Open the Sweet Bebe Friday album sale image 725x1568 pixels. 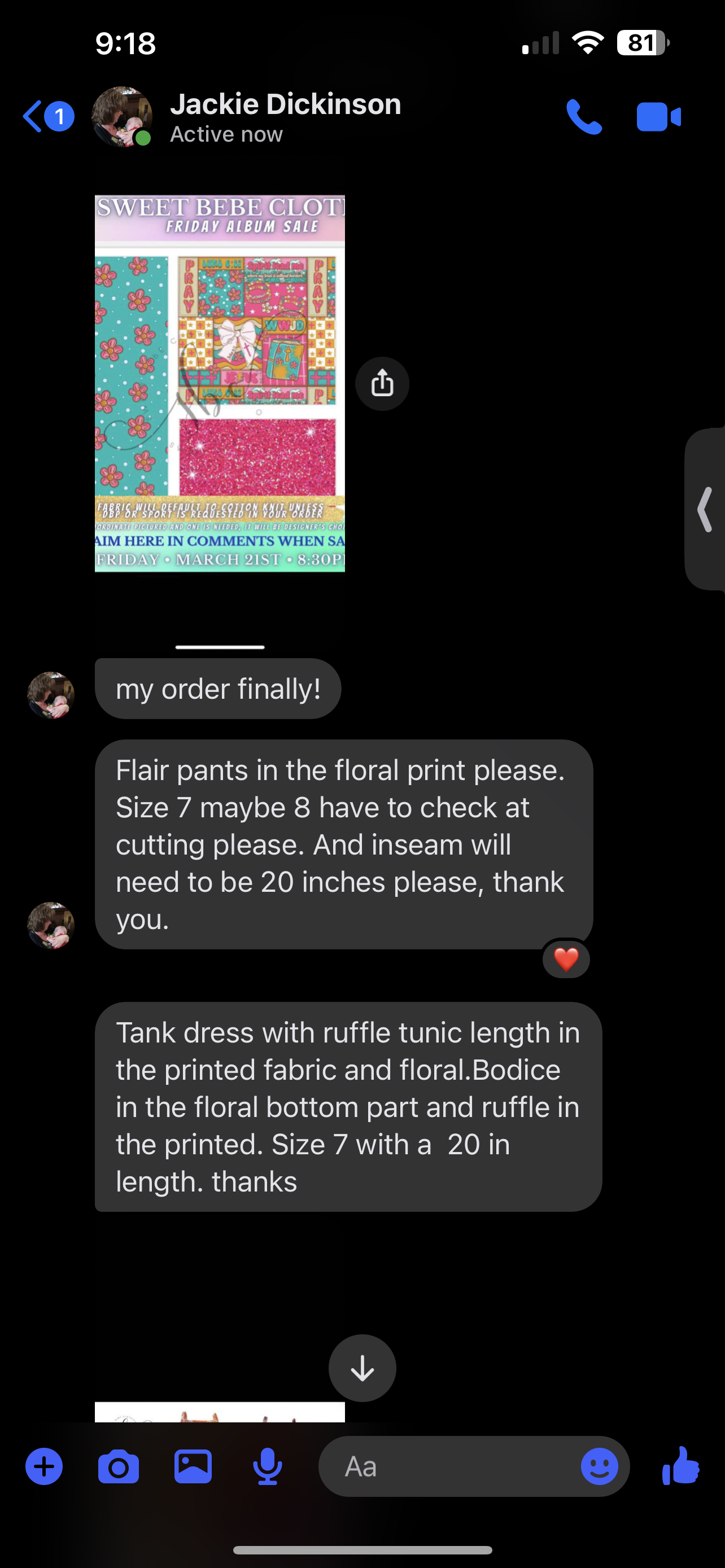(220, 383)
